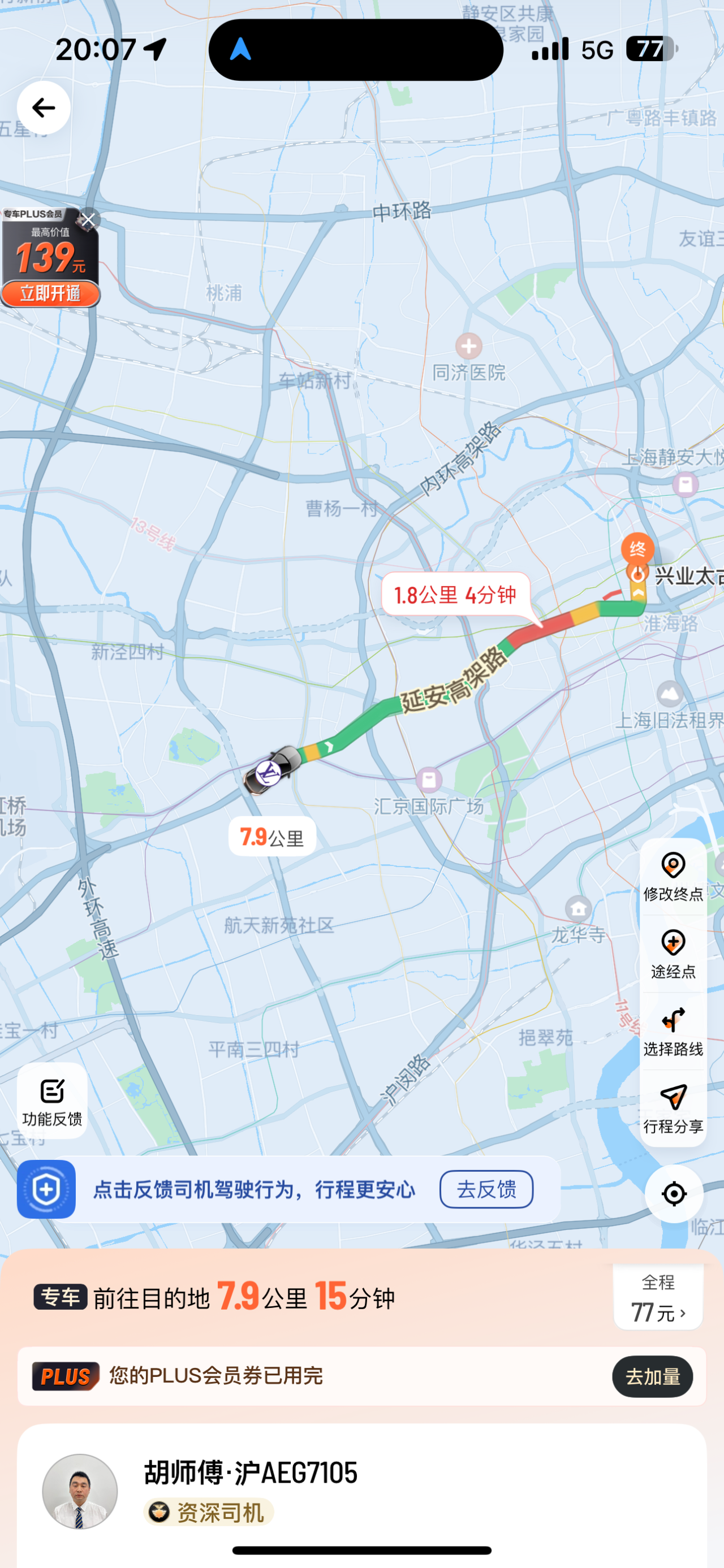Share the trip via 行程分享
724x1568 pixels.
[673, 1108]
